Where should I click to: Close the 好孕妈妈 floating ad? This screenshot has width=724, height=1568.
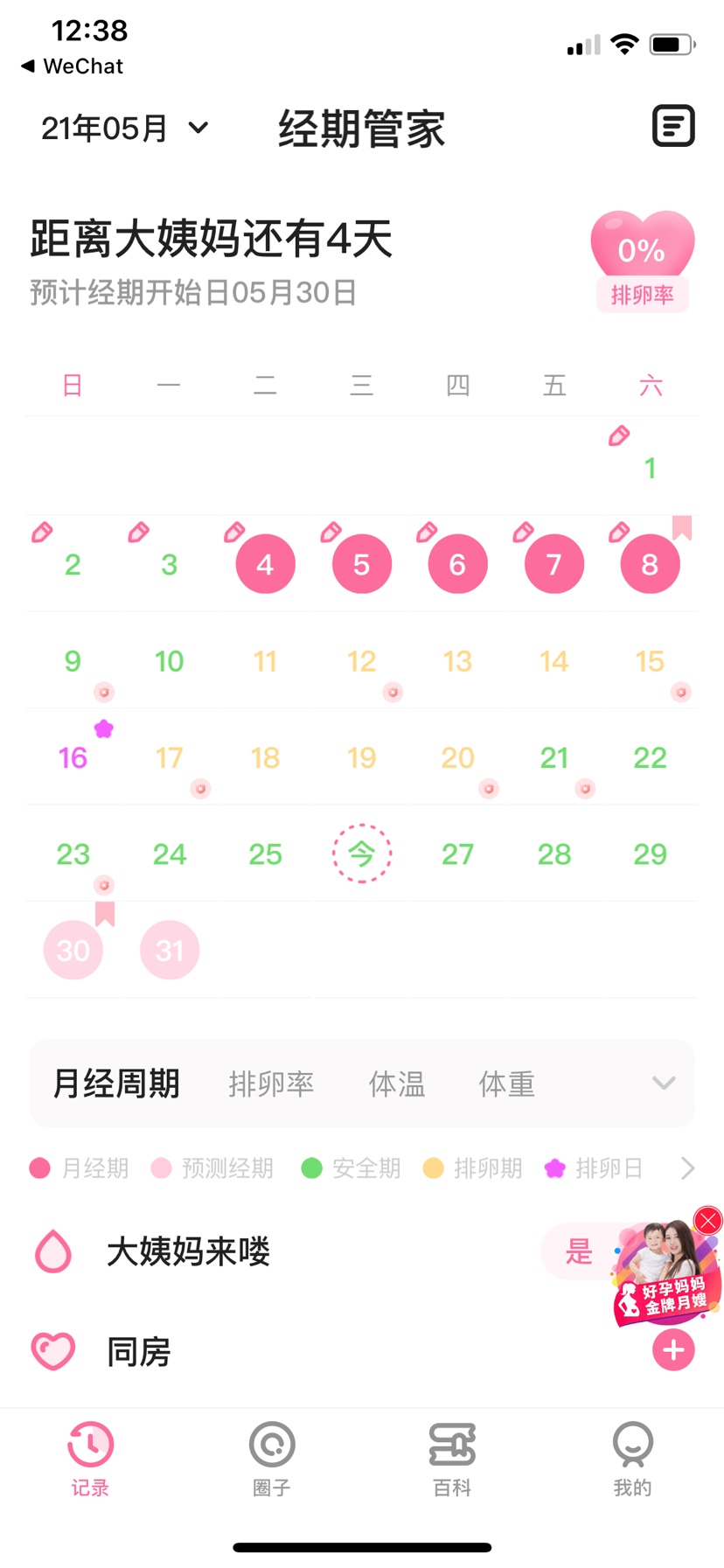tap(707, 1220)
